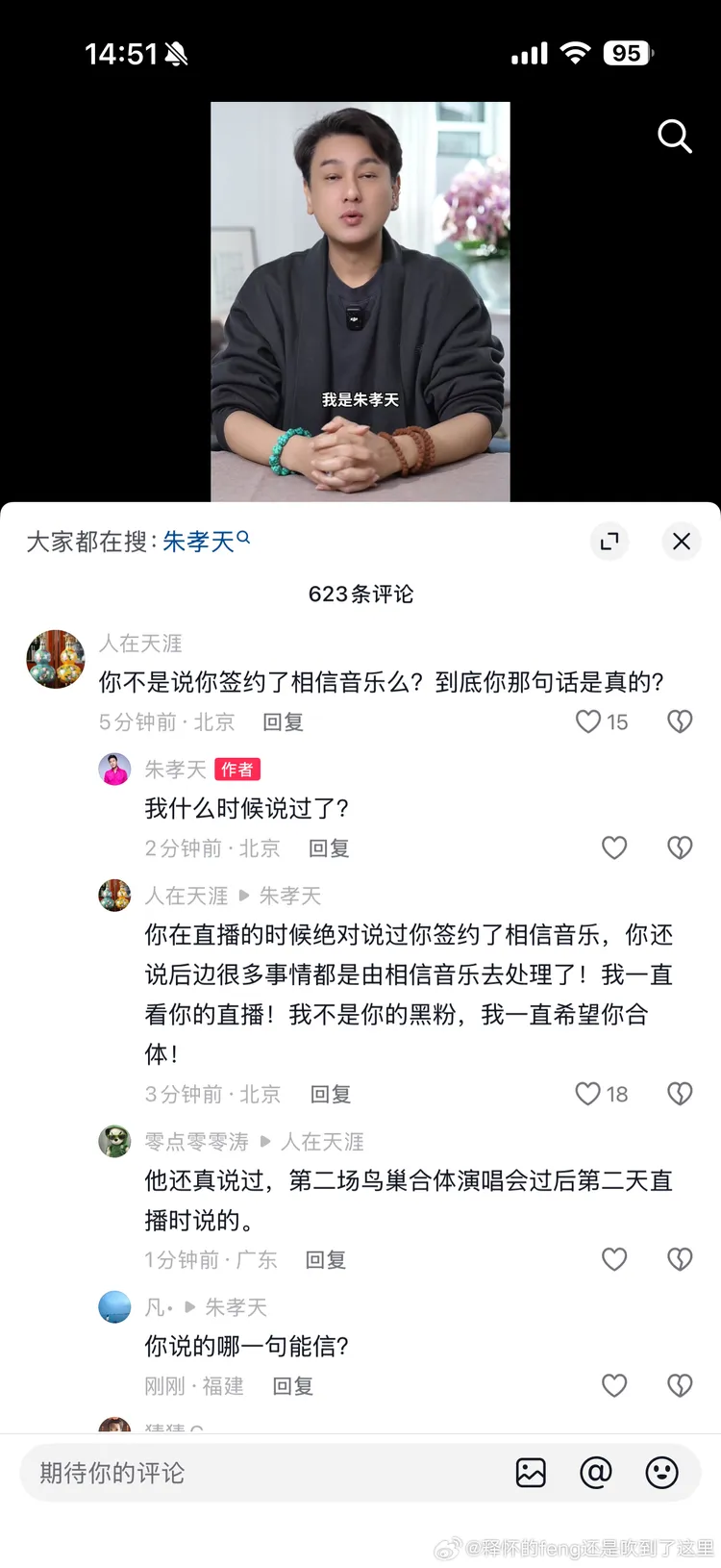This screenshot has height=1568, width=721.
Task: Tap the heart on 零点零零涛's comment
Action: point(614,1259)
